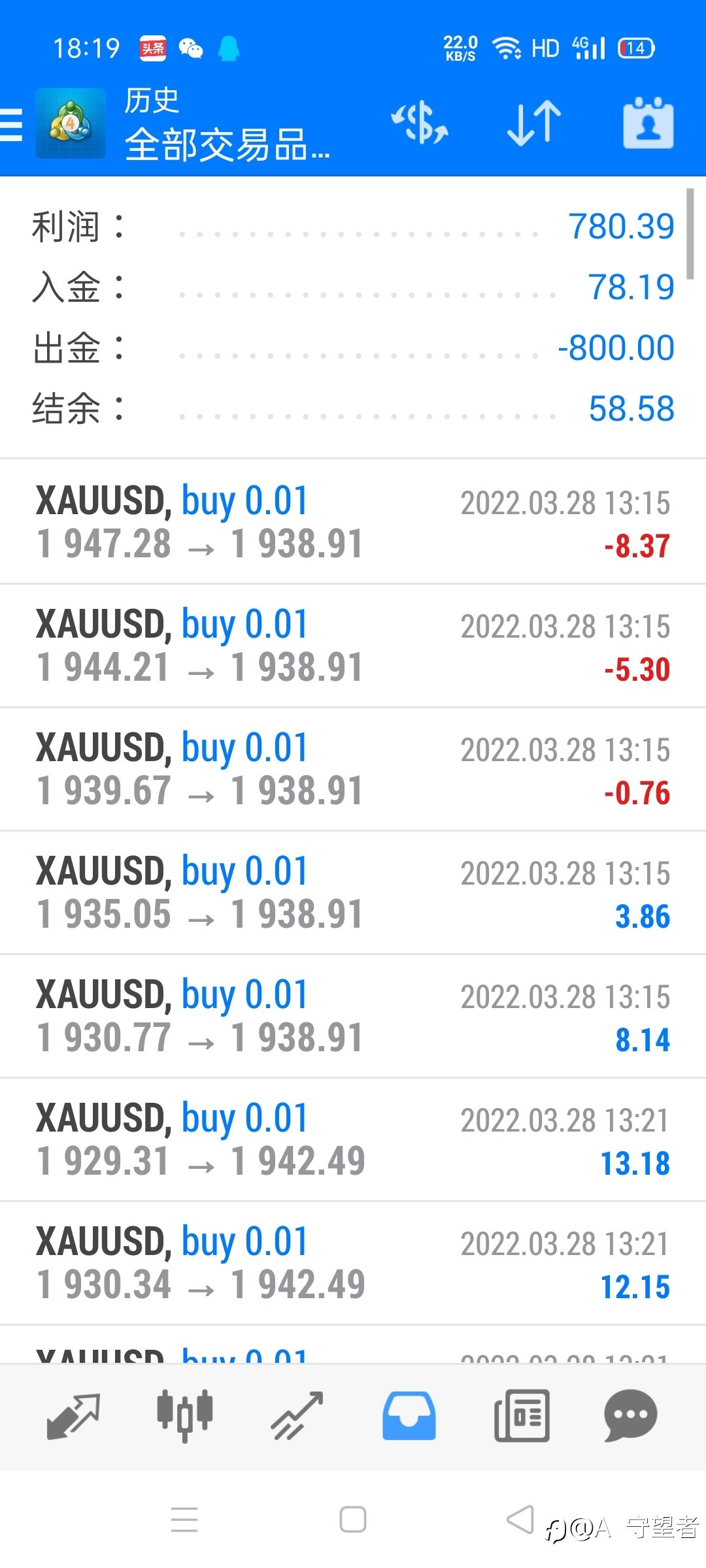Open the symbol filter dollar icon
The image size is (706, 1568).
(x=419, y=123)
